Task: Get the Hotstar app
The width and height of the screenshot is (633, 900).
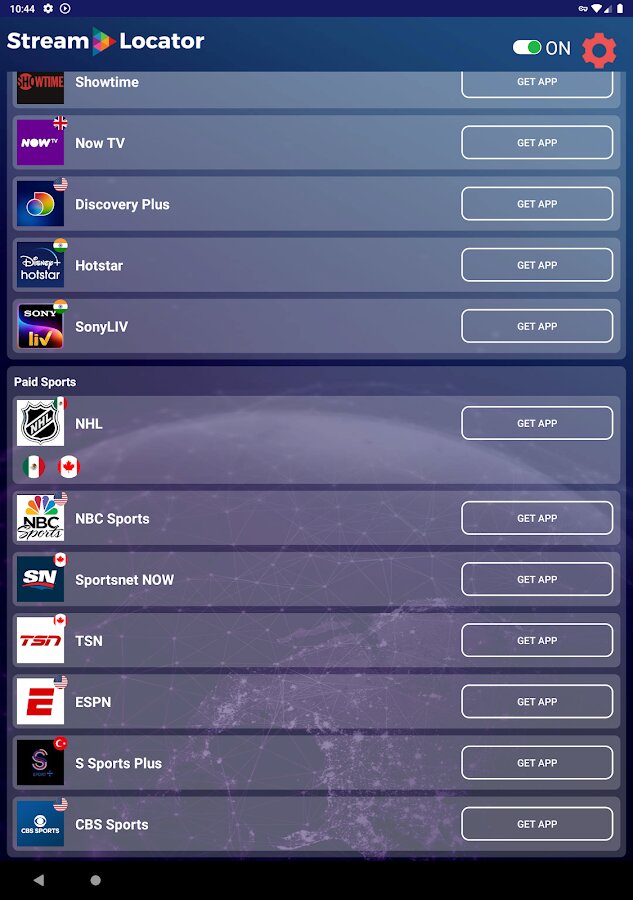Action: click(x=537, y=265)
